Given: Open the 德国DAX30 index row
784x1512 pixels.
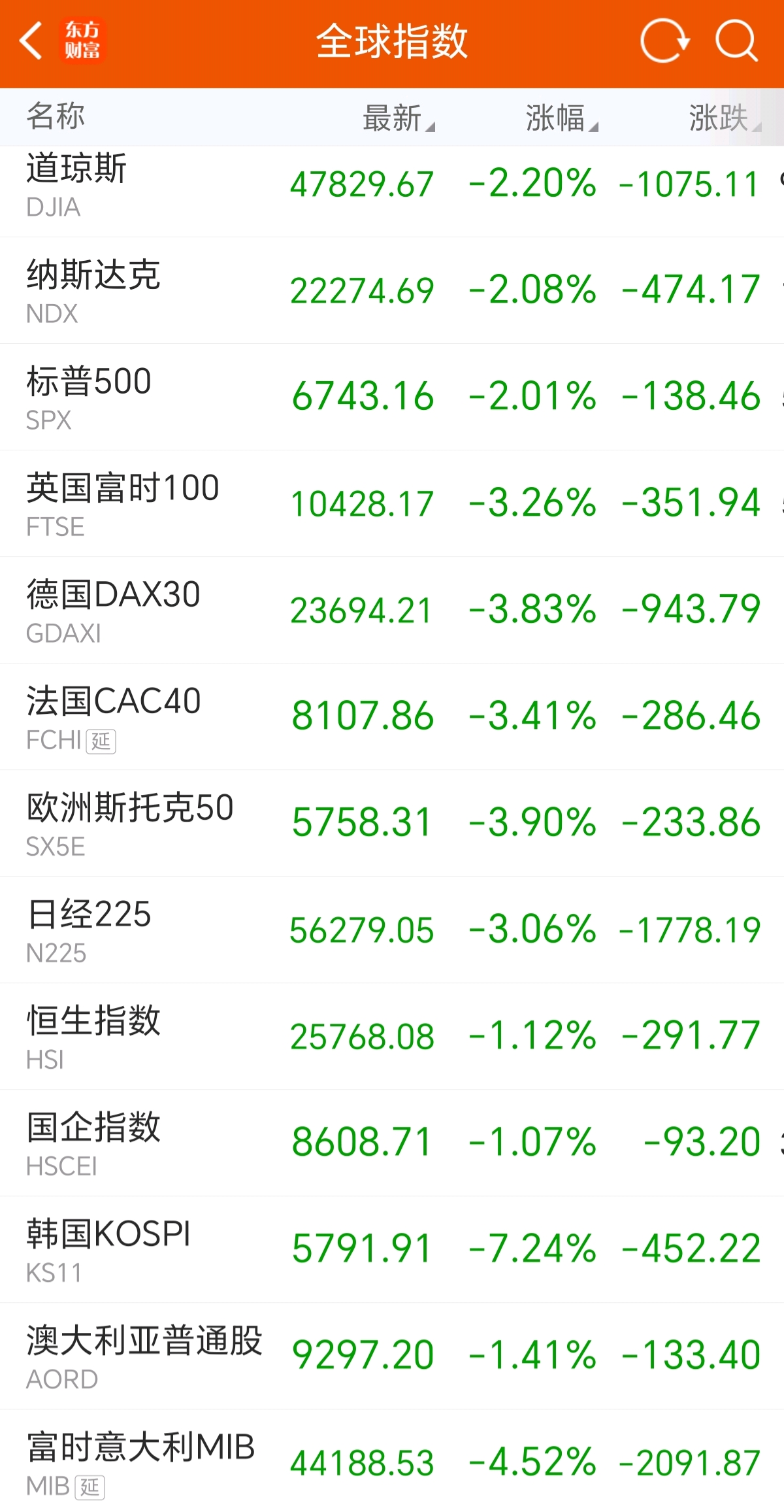Looking at the screenshot, I should [392, 611].
